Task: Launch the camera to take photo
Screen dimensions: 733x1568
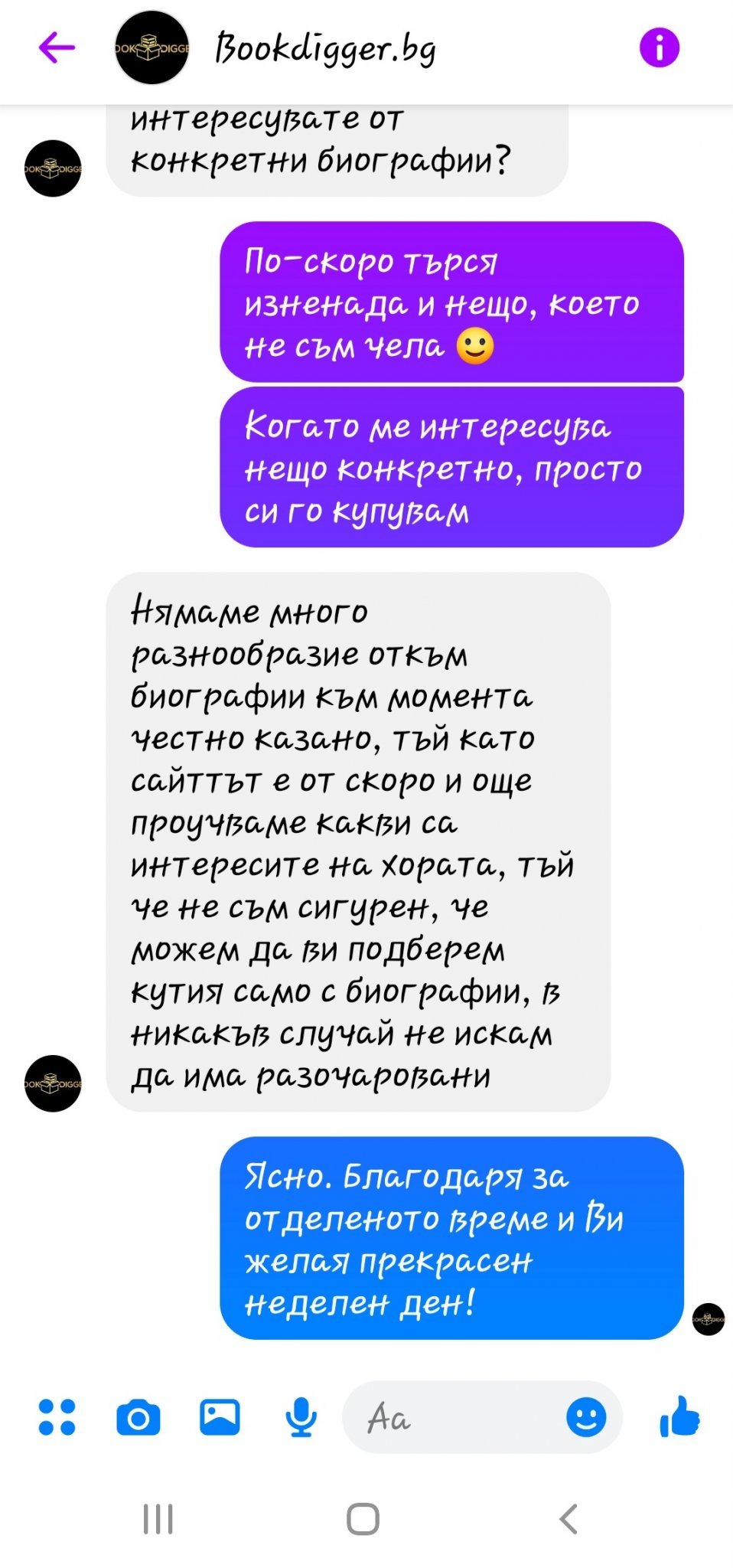Action: pos(138,1417)
